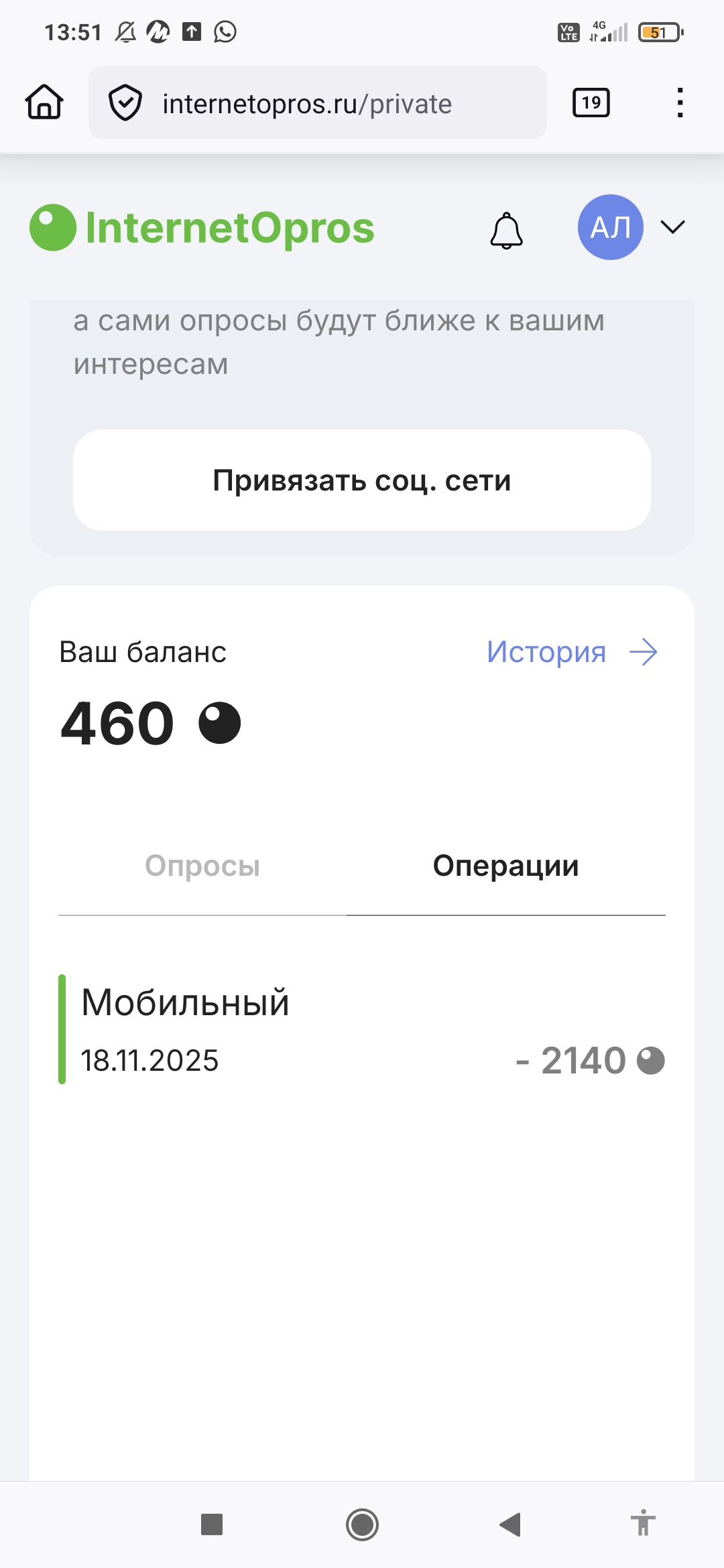This screenshot has width=724, height=1568.
Task: Select the Операции tab
Action: click(505, 866)
